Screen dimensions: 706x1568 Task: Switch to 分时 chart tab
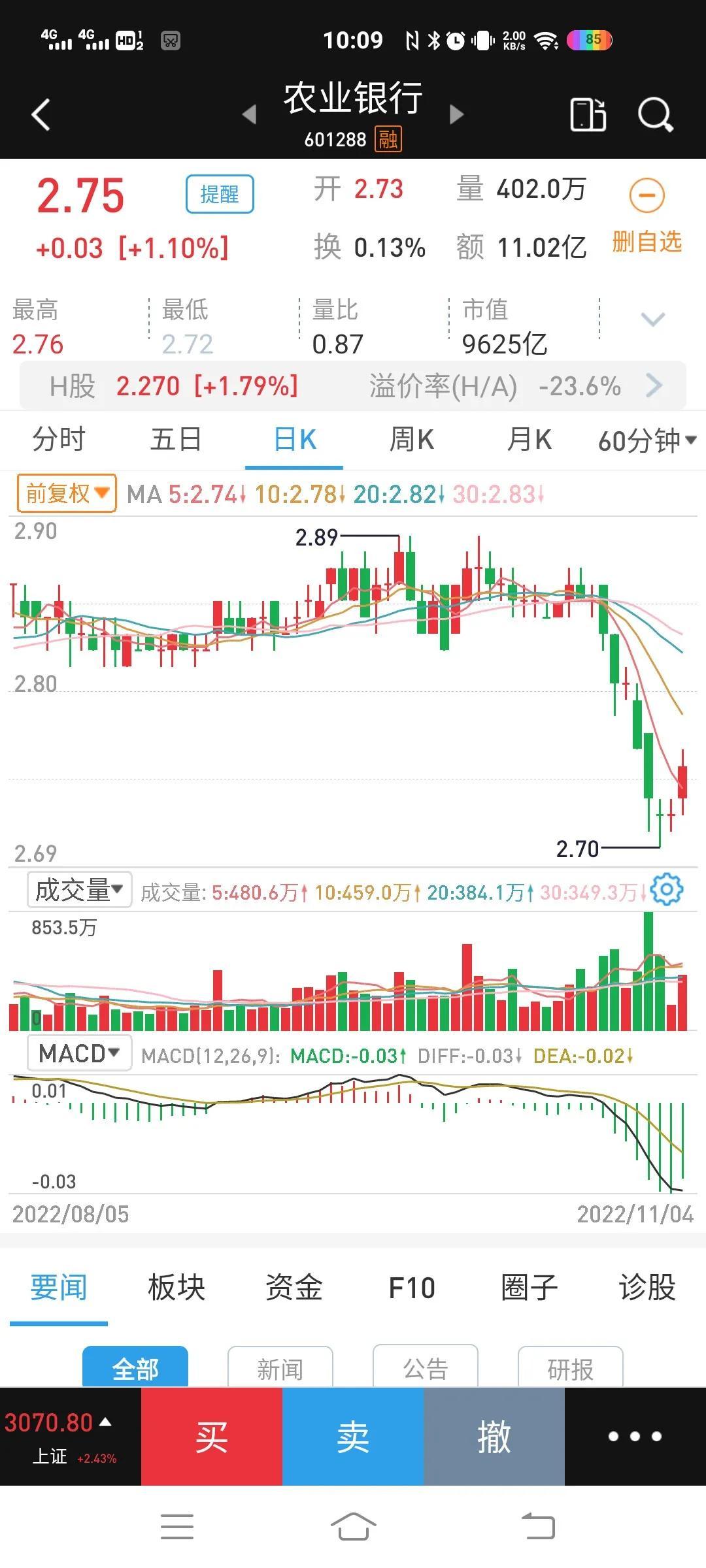coord(59,440)
